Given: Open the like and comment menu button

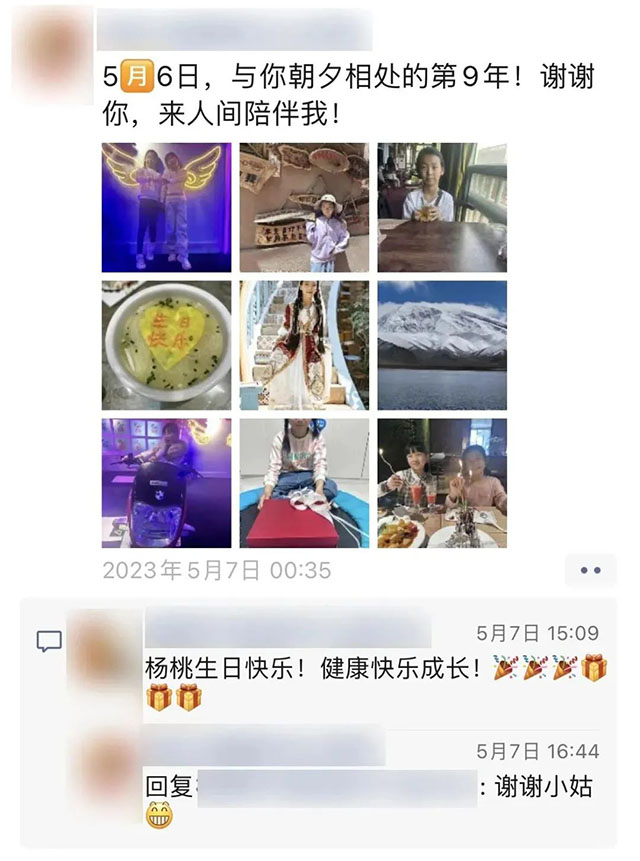Looking at the screenshot, I should [x=591, y=570].
